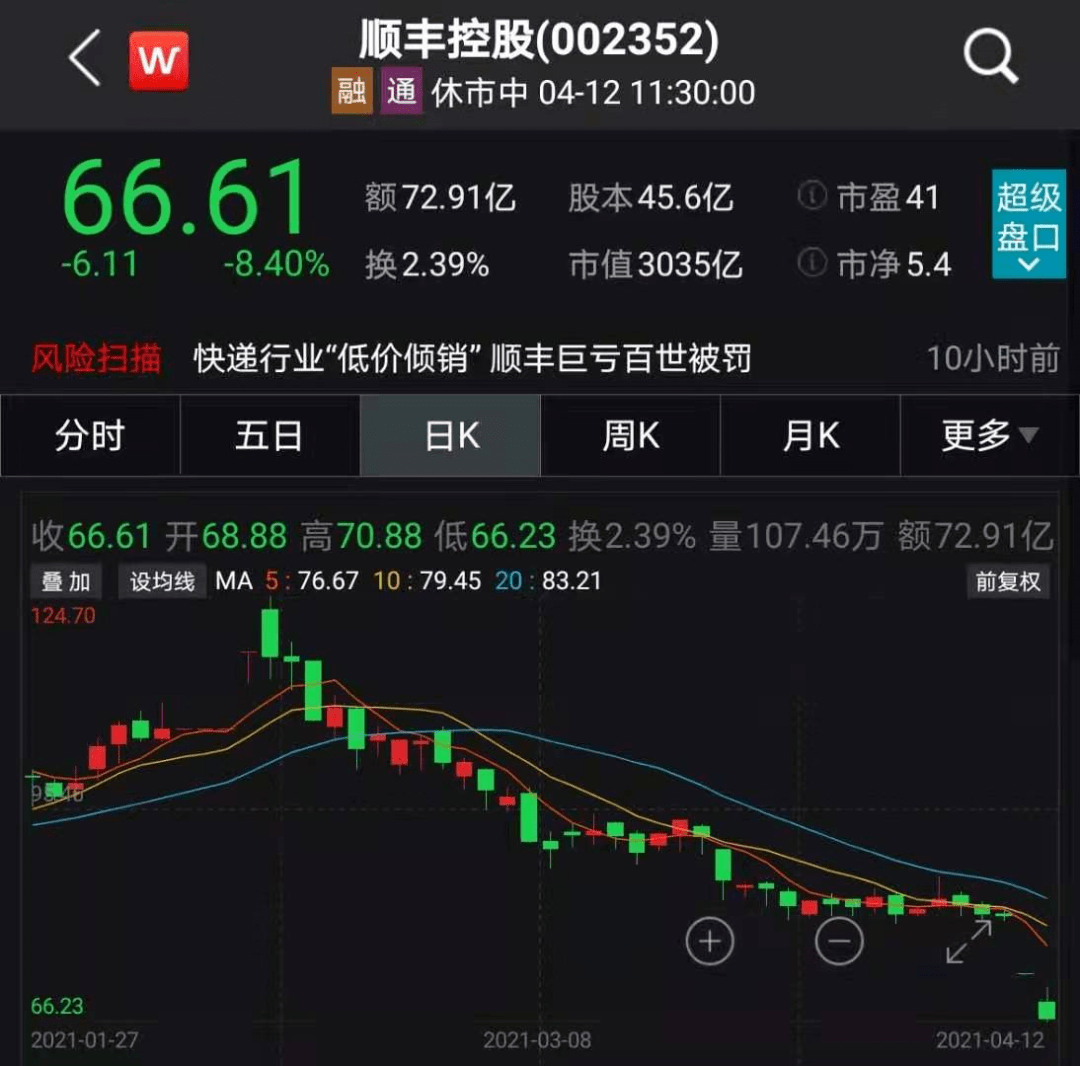Switch to the 周K chart tab
The height and width of the screenshot is (1066, 1080).
630,436
